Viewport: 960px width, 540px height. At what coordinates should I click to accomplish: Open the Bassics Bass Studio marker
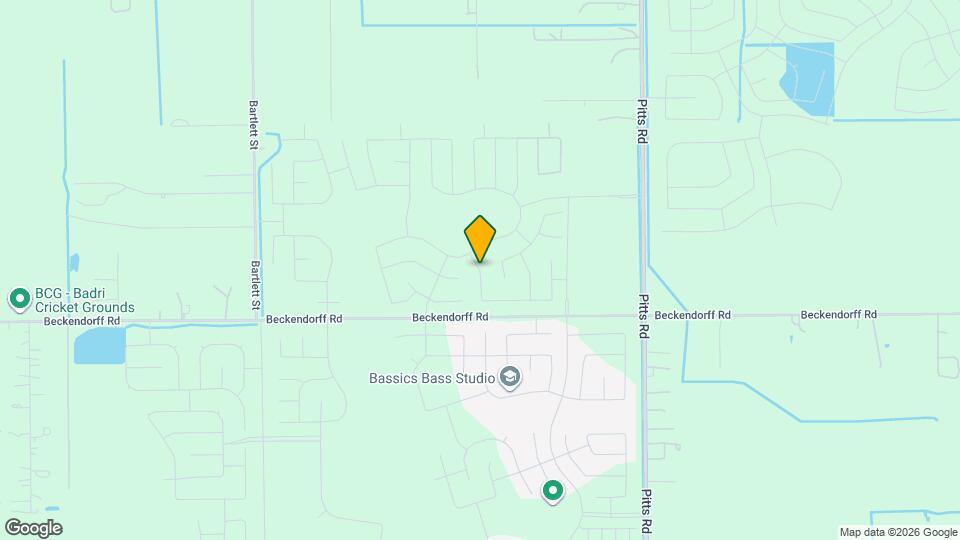pyautogui.click(x=510, y=378)
